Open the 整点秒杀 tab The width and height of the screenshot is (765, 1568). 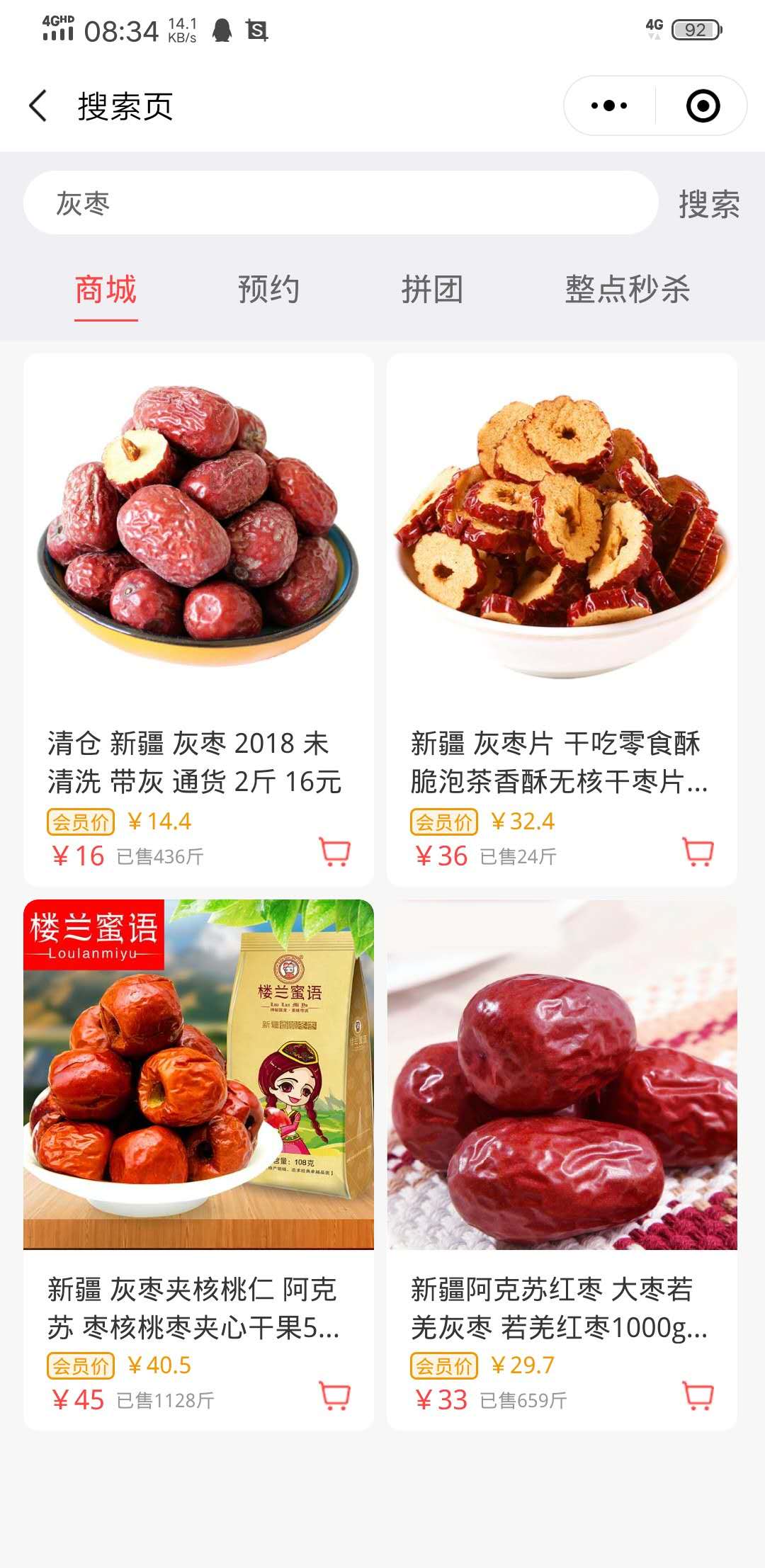pyautogui.click(x=627, y=290)
